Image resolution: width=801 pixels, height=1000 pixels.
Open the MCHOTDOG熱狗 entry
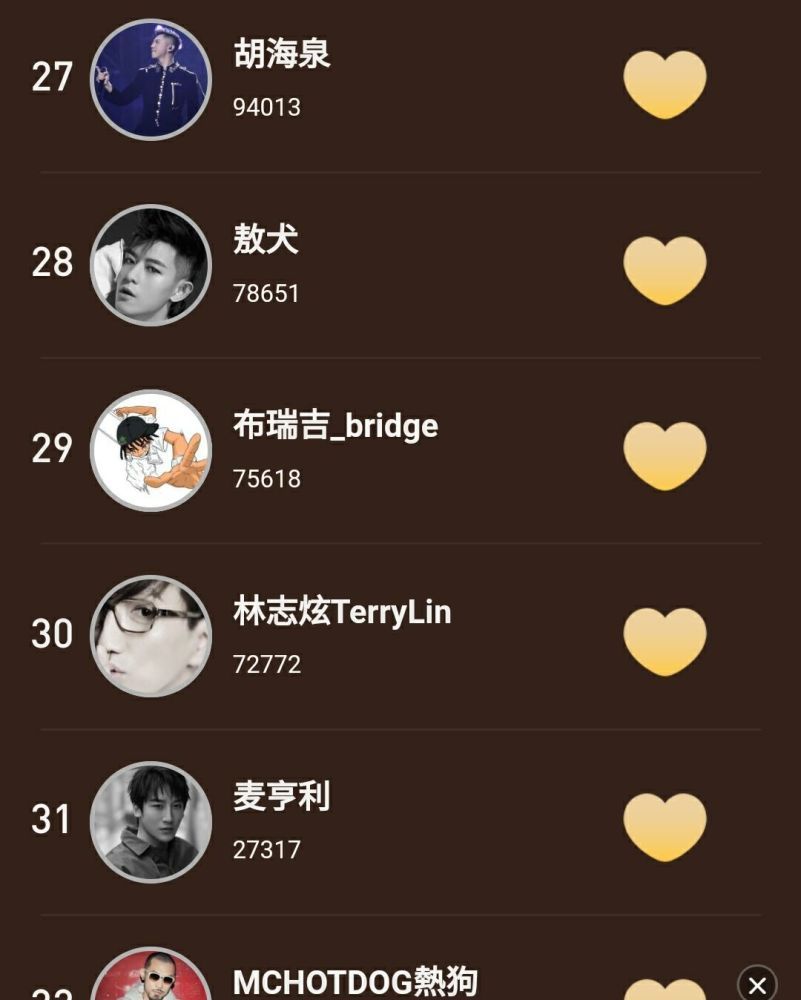coord(355,982)
